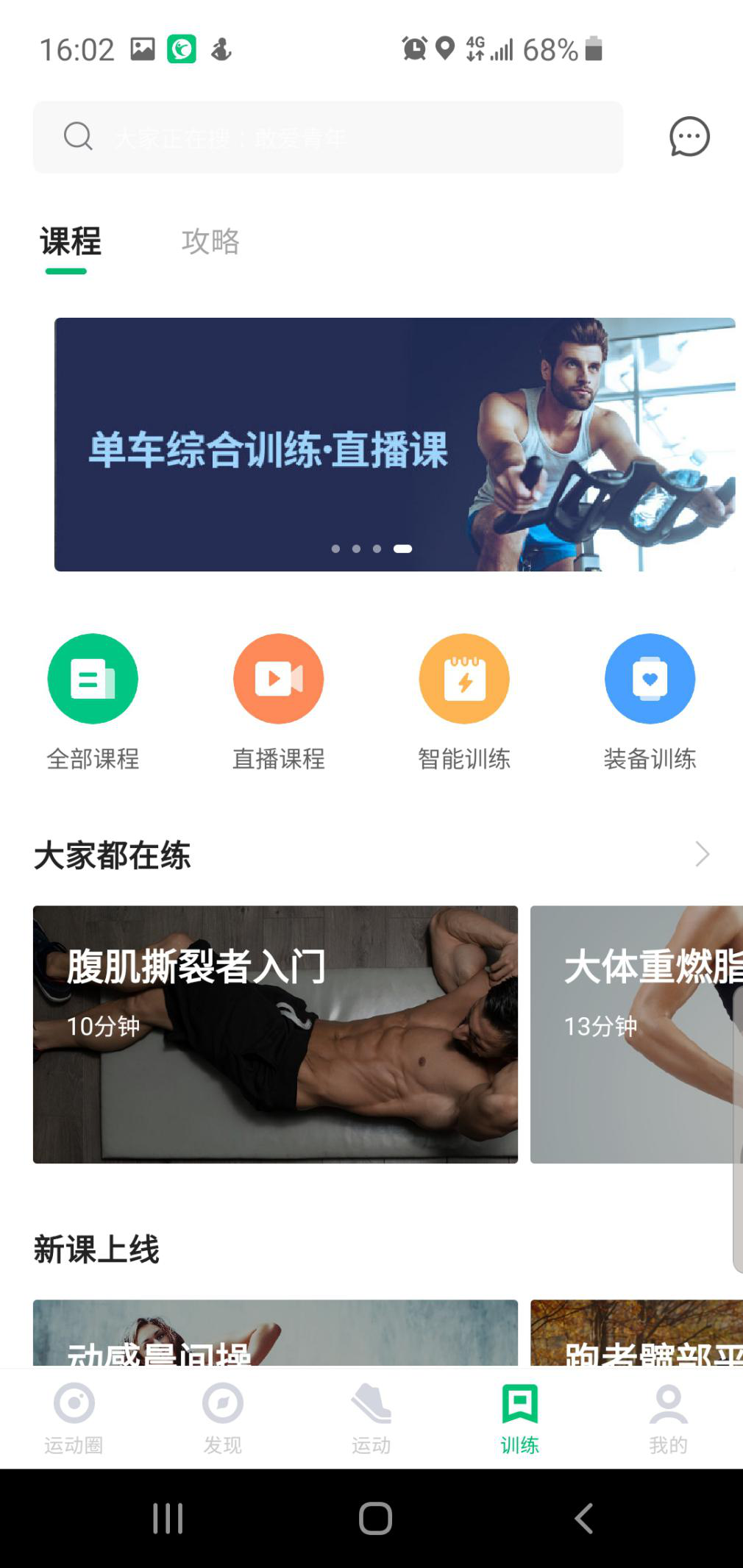
Task: Tap the system back button
Action: pos(583,1518)
